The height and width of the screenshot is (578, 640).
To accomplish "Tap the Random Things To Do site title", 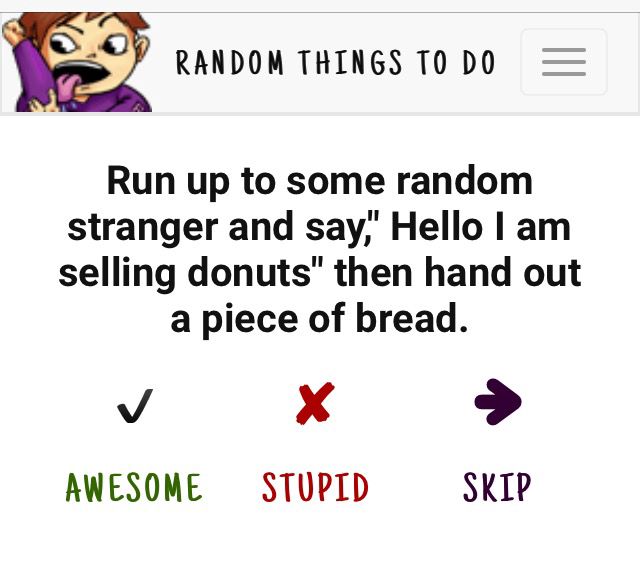I will coord(336,63).
